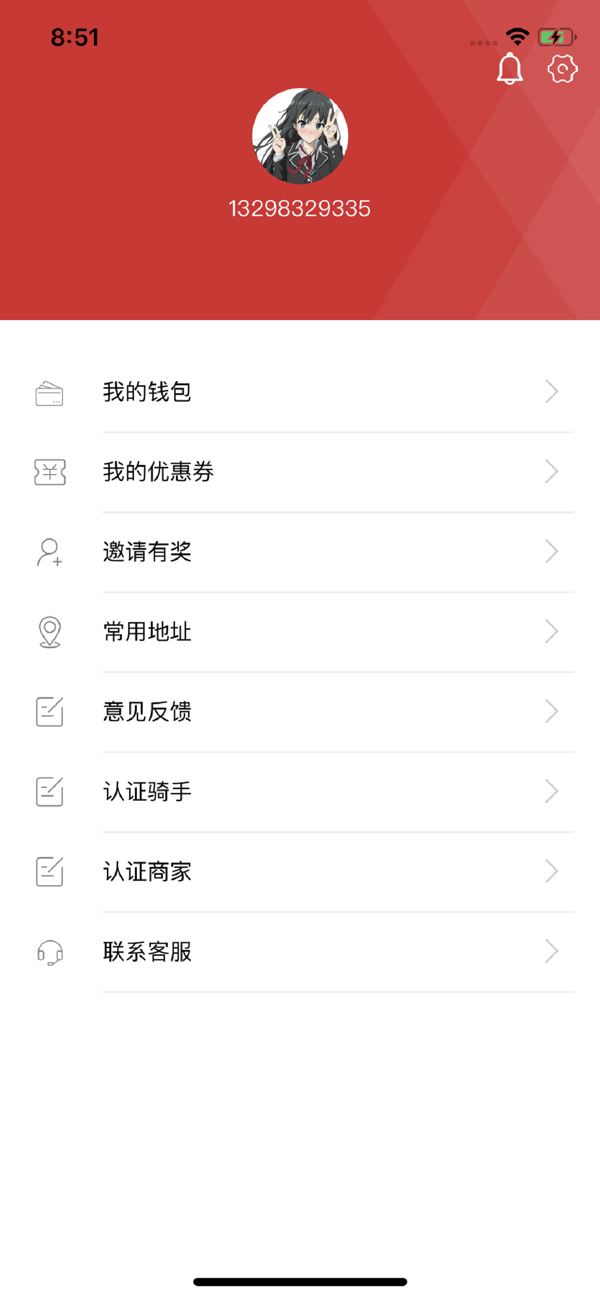Screen dimensions: 600x1299
Task: Open the settings gear icon
Action: pyautogui.click(x=563, y=68)
